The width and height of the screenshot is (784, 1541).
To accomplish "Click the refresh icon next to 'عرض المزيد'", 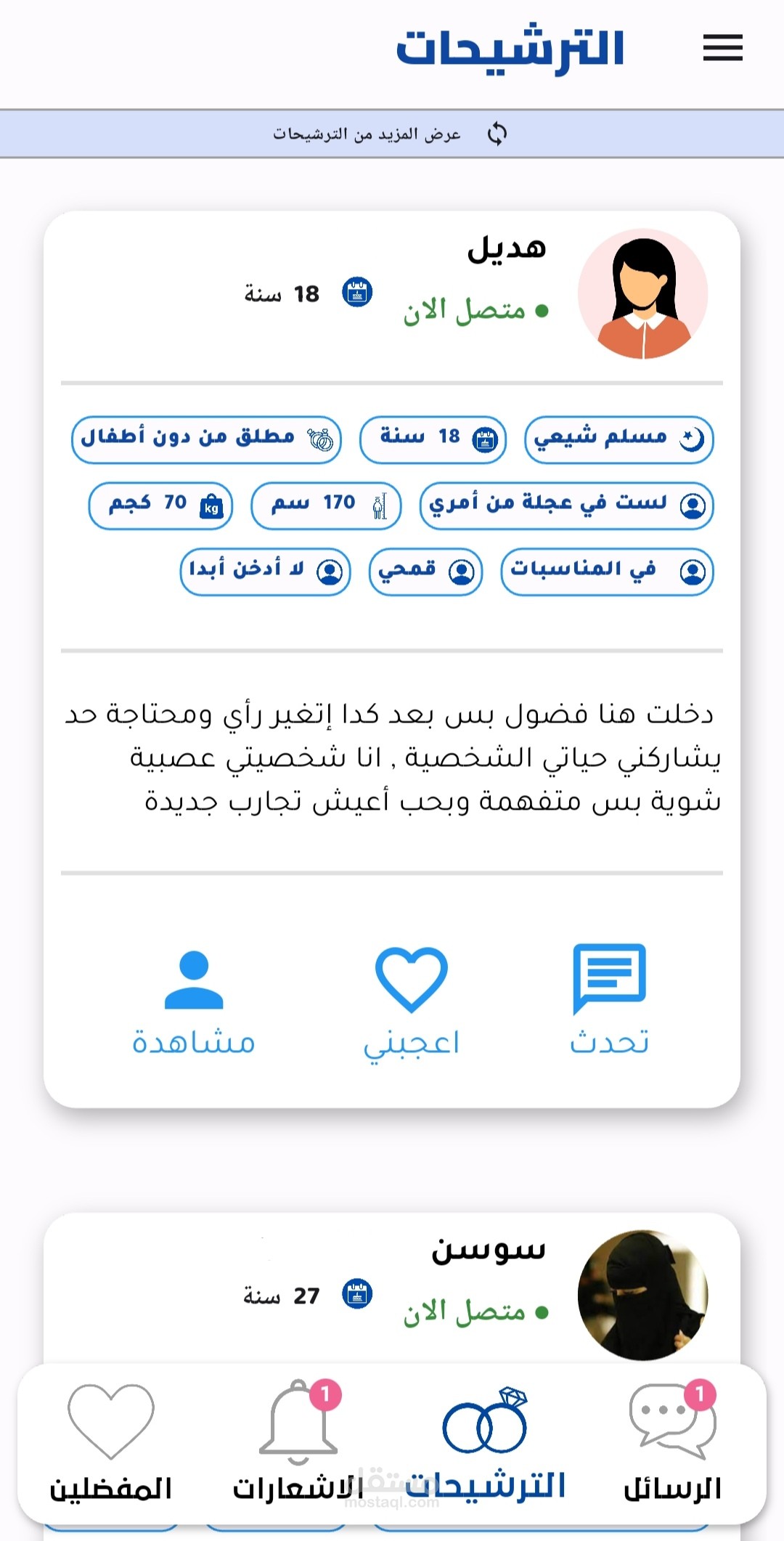I will click(497, 132).
